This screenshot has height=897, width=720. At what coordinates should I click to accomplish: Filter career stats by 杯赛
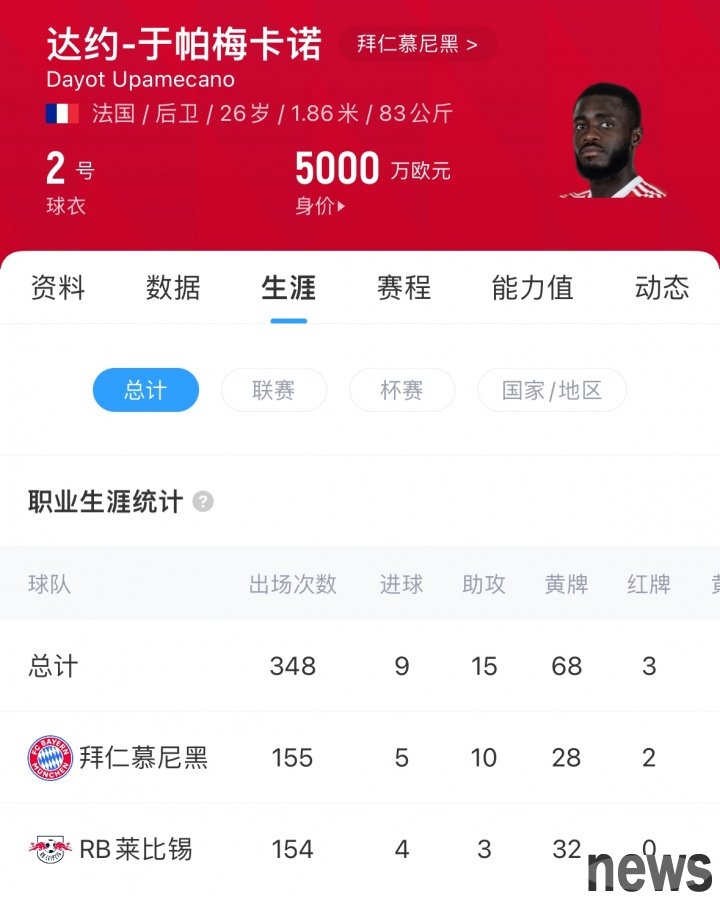401,390
